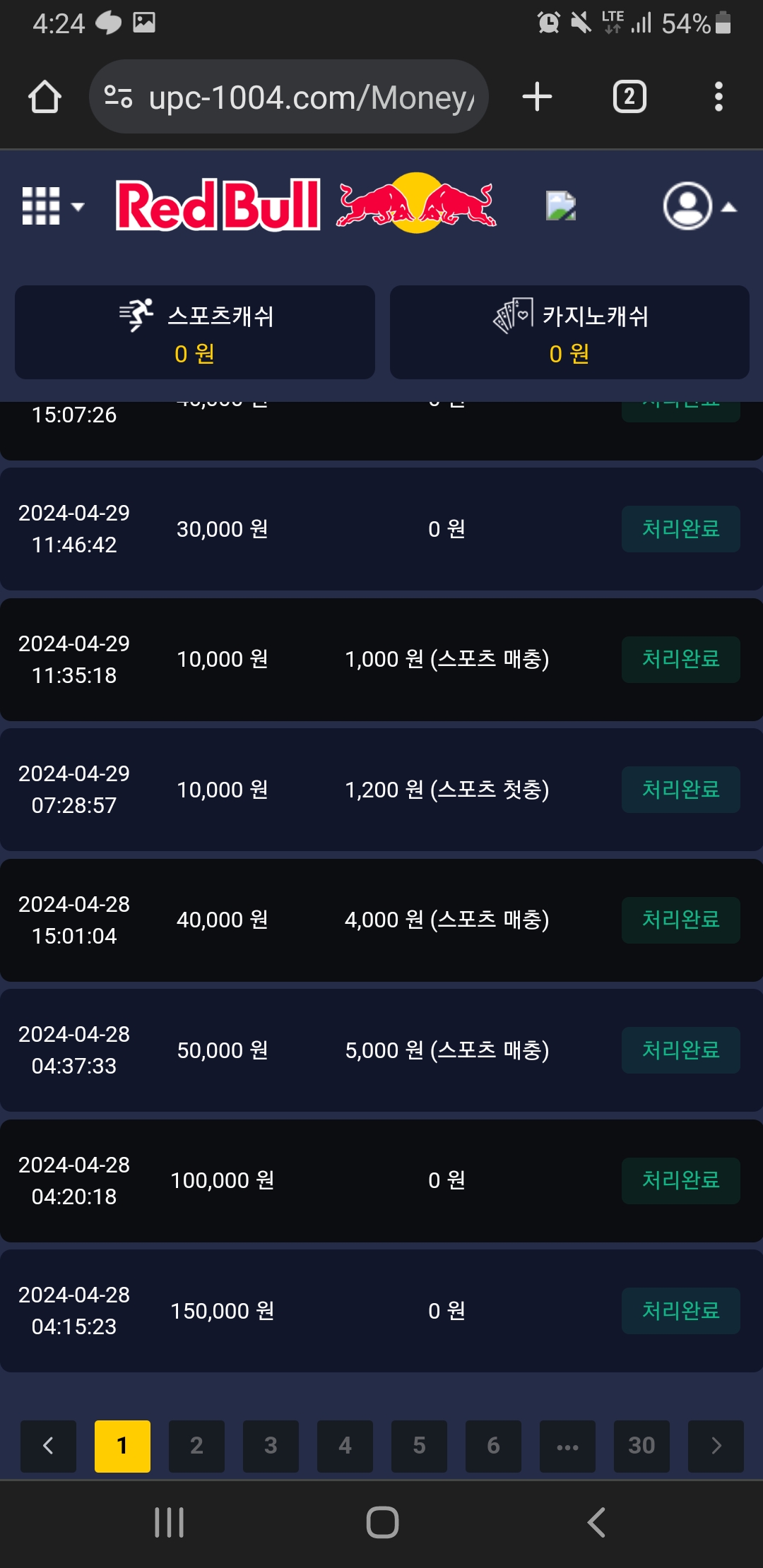Tap the system back button
The height and width of the screenshot is (1568, 763).
596,1522
